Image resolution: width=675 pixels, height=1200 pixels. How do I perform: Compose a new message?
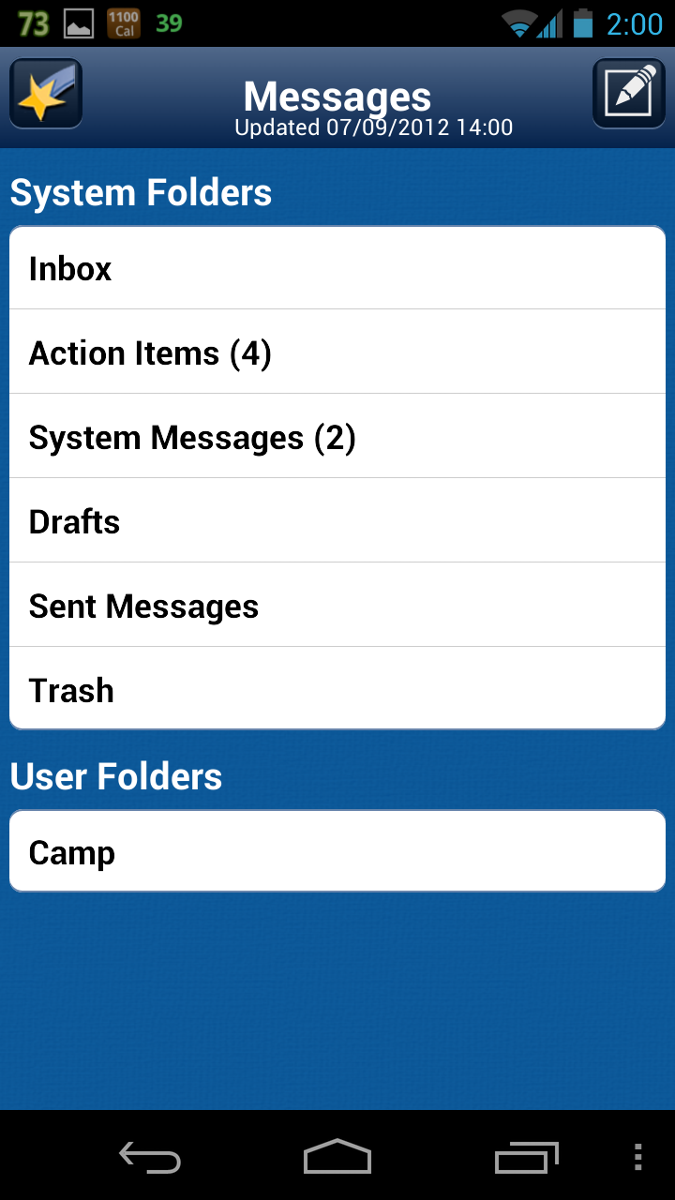629,94
